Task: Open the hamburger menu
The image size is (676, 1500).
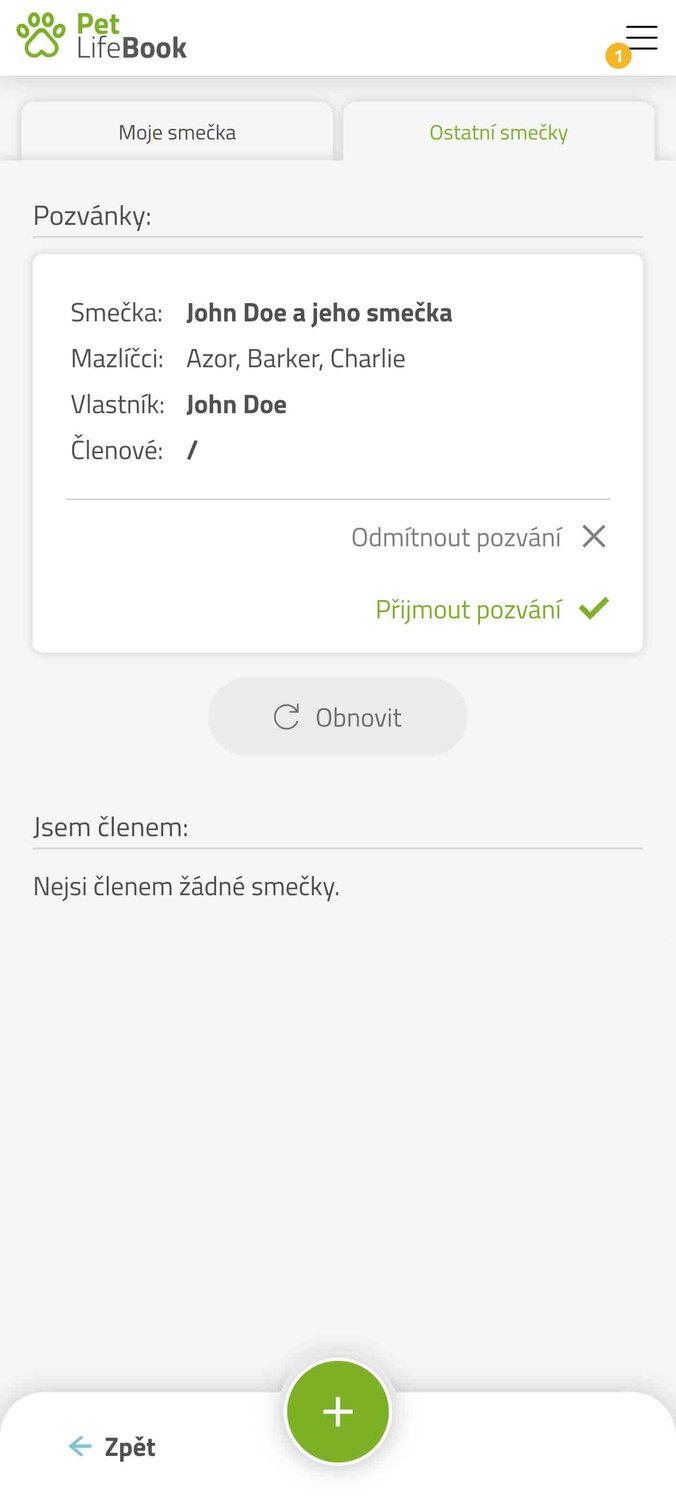Action: pyautogui.click(x=641, y=38)
